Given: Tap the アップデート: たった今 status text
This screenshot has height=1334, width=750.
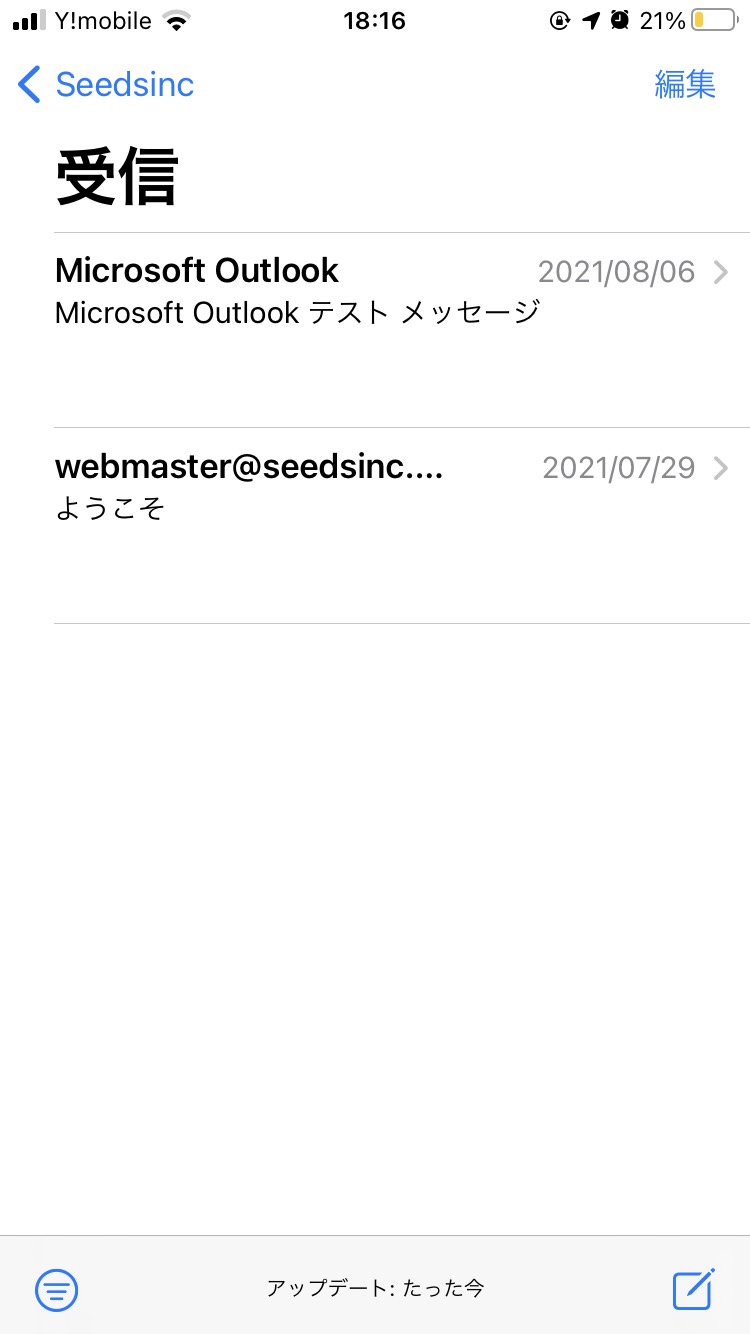Looking at the screenshot, I should [x=375, y=1290].
